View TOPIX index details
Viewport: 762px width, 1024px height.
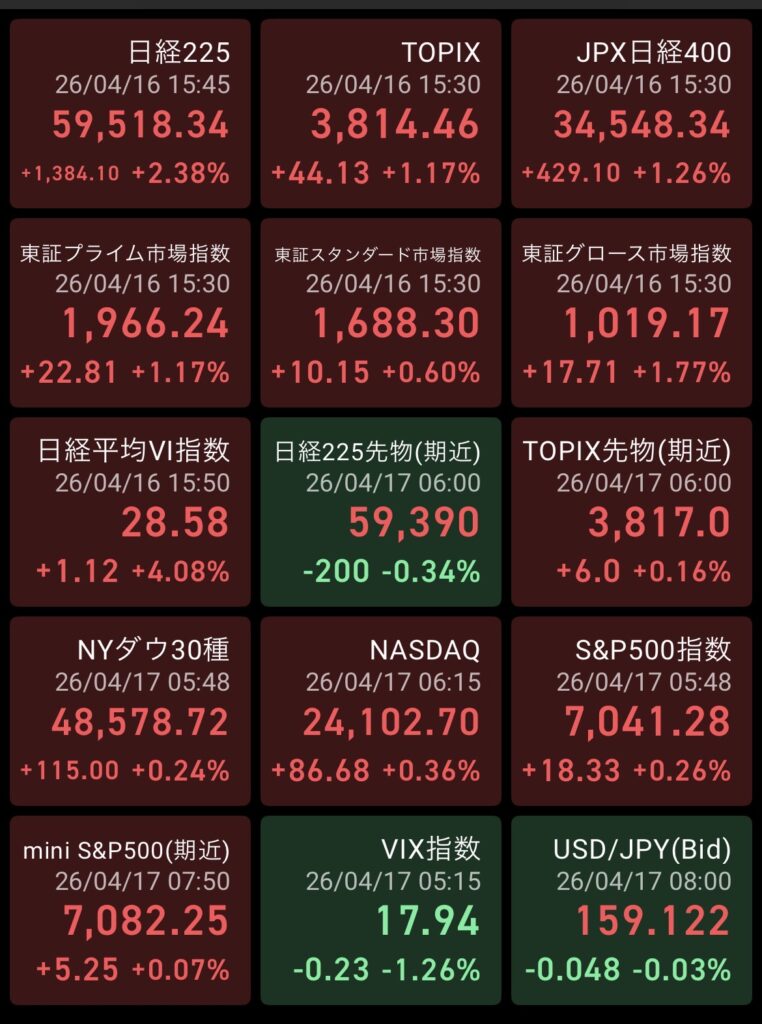point(381,113)
